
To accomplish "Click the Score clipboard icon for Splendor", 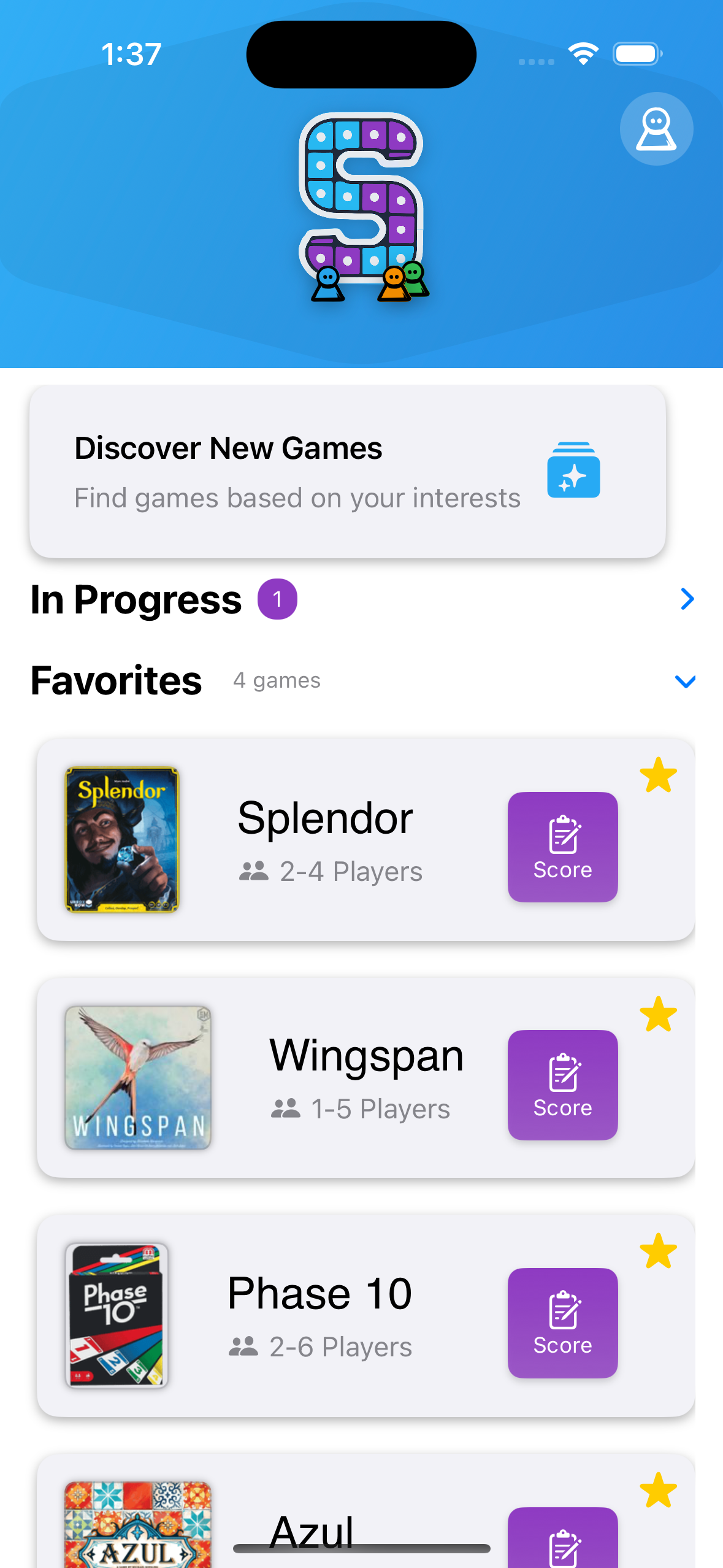I will [562, 836].
